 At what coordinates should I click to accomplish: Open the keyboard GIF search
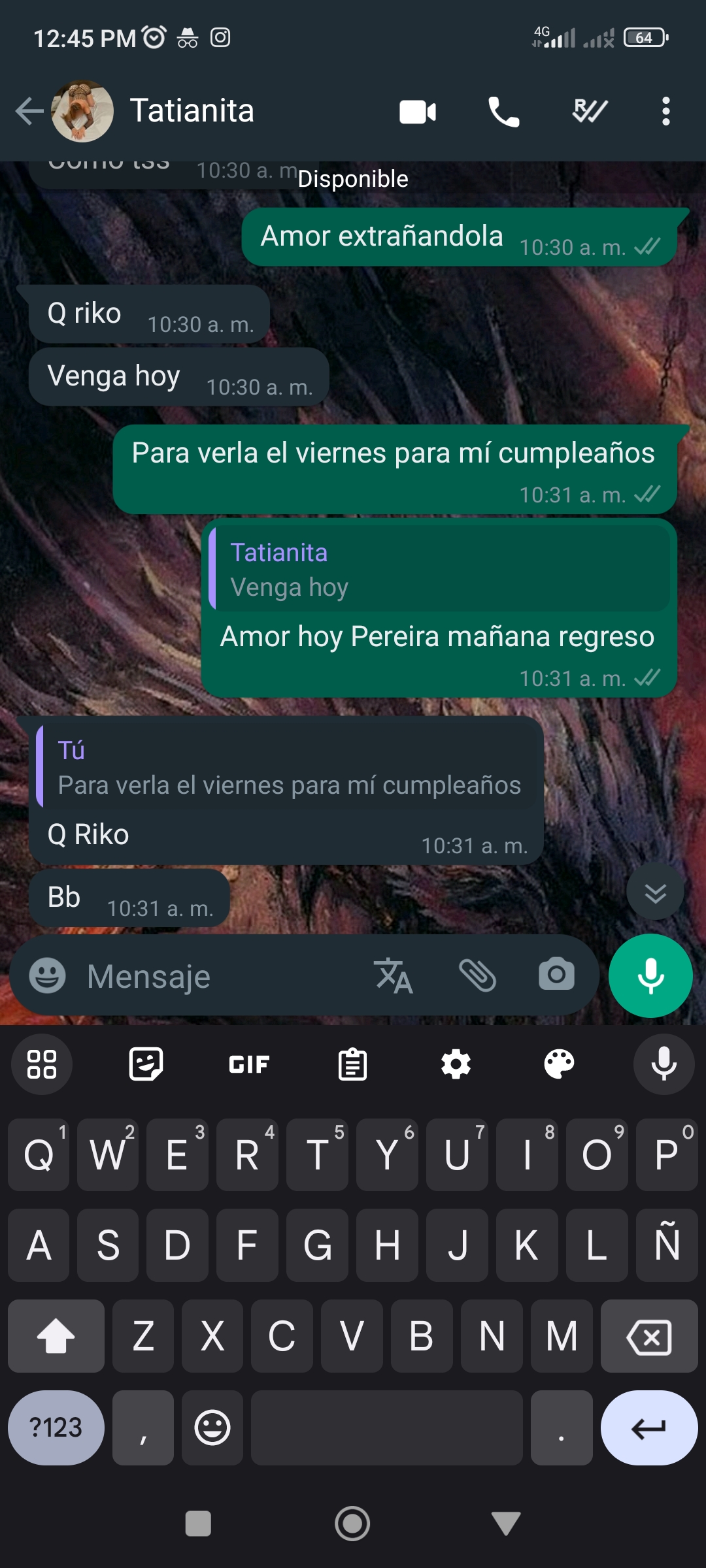point(249,1064)
